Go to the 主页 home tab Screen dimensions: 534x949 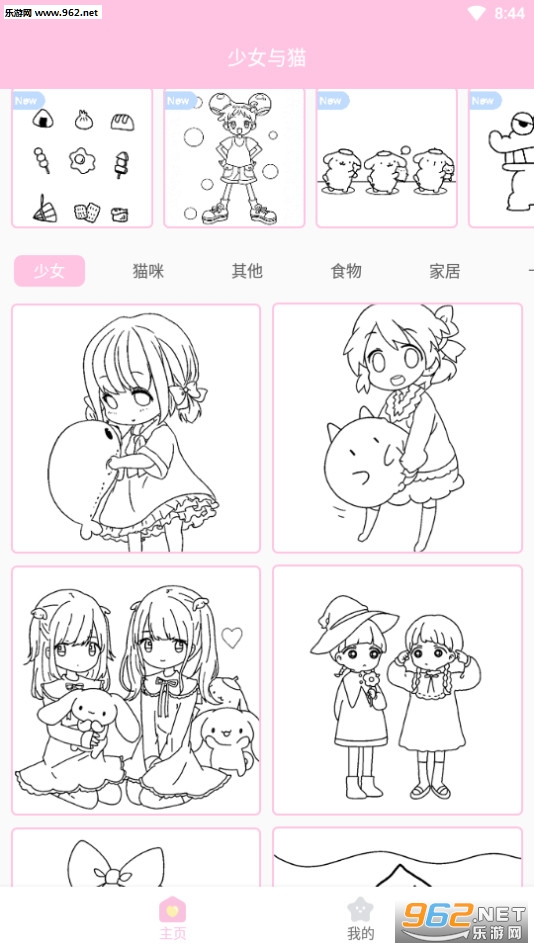point(173,919)
